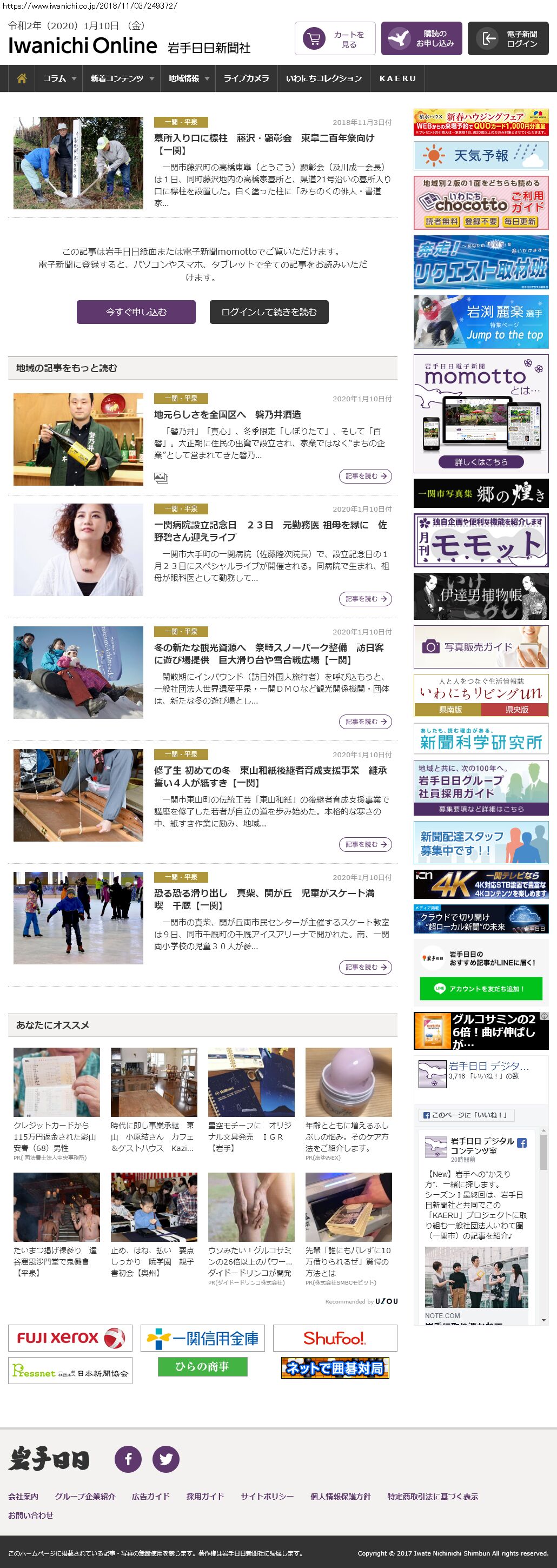
Task: Open the スケート満喫 article headline
Action: tap(264, 899)
